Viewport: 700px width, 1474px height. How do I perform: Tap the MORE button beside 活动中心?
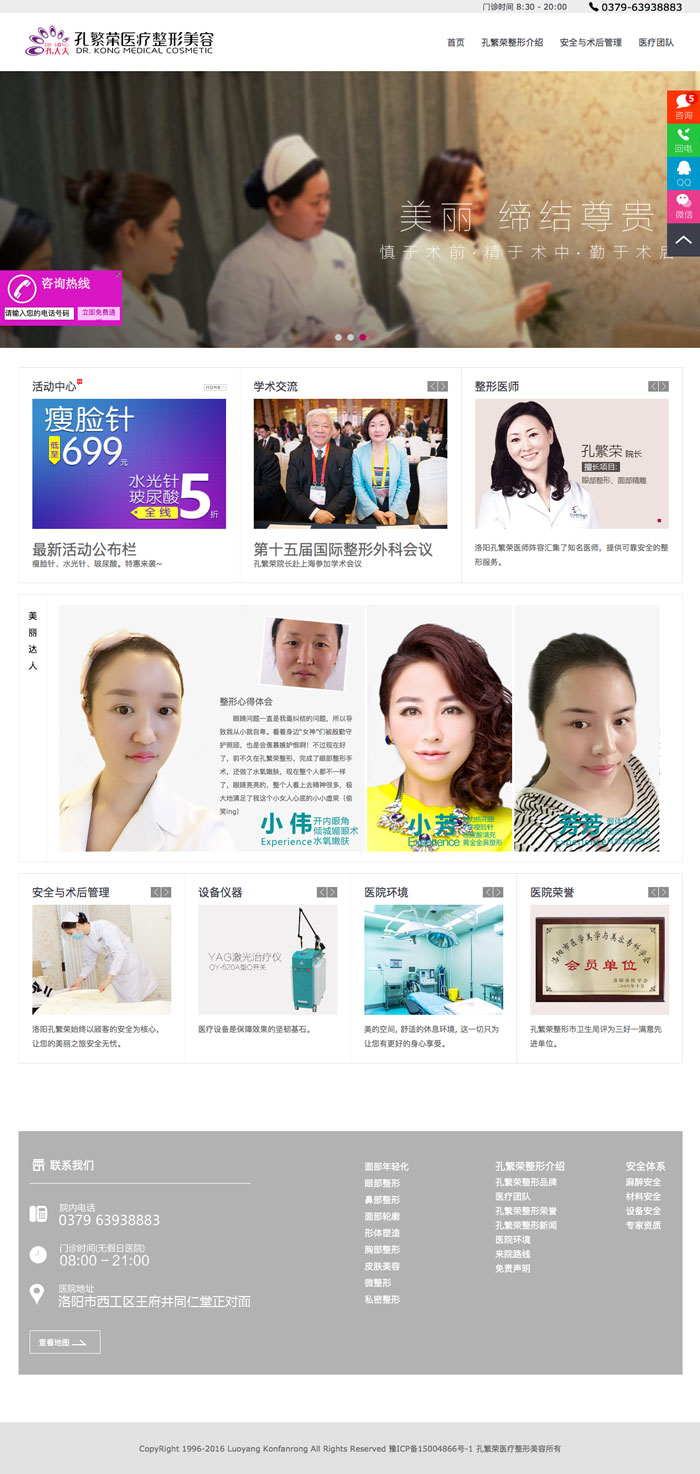coord(215,387)
